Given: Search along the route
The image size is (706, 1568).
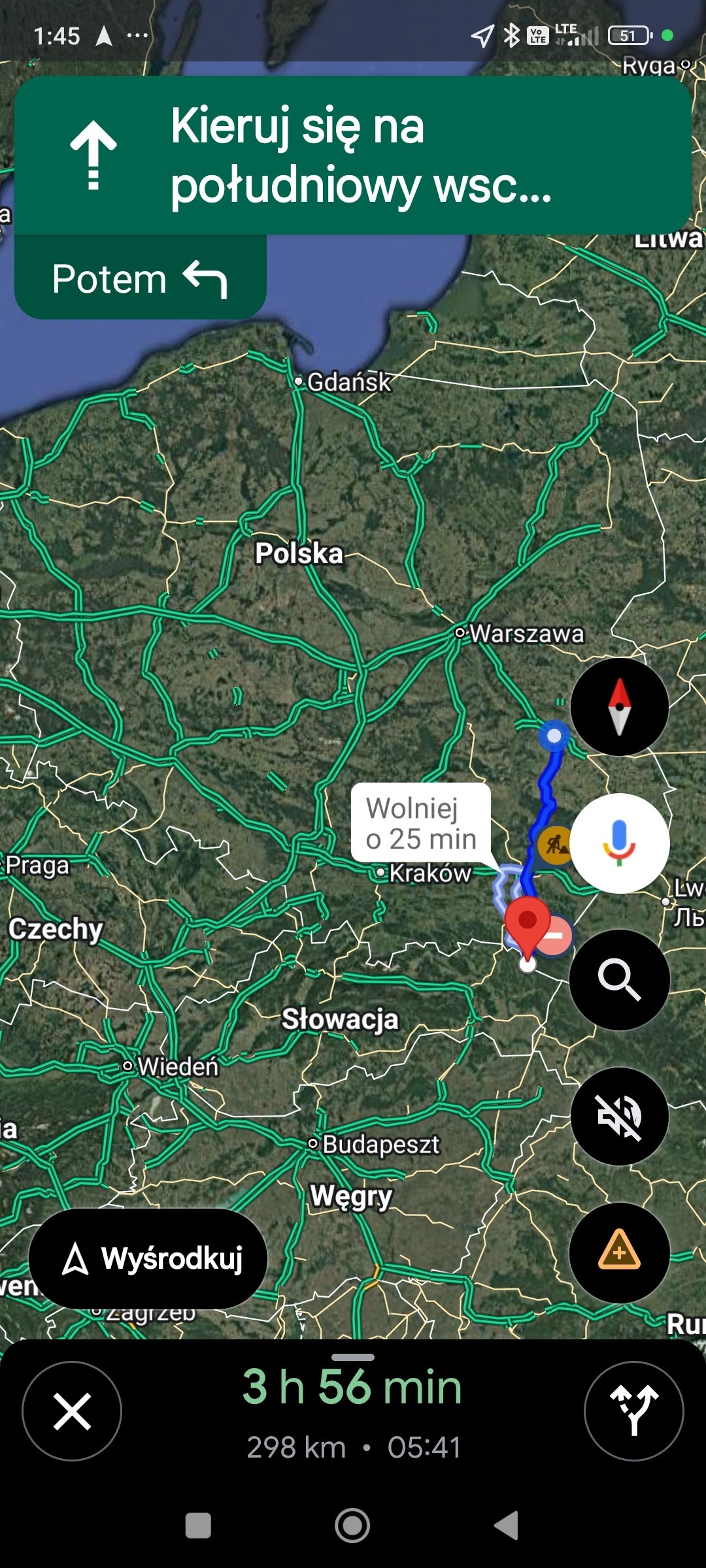Looking at the screenshot, I should (619, 979).
